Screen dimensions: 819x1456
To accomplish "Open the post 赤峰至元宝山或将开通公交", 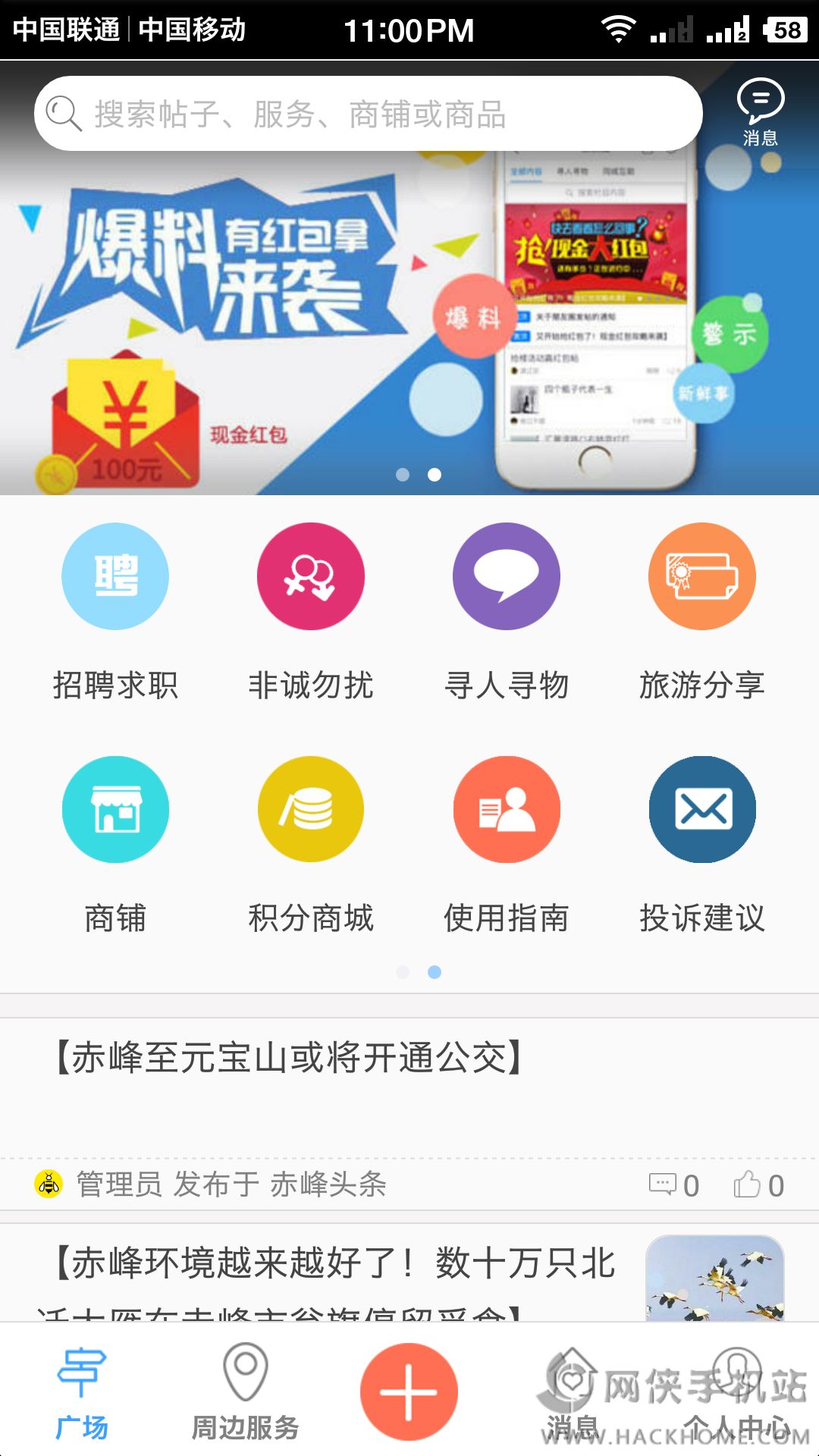I will tap(288, 1058).
